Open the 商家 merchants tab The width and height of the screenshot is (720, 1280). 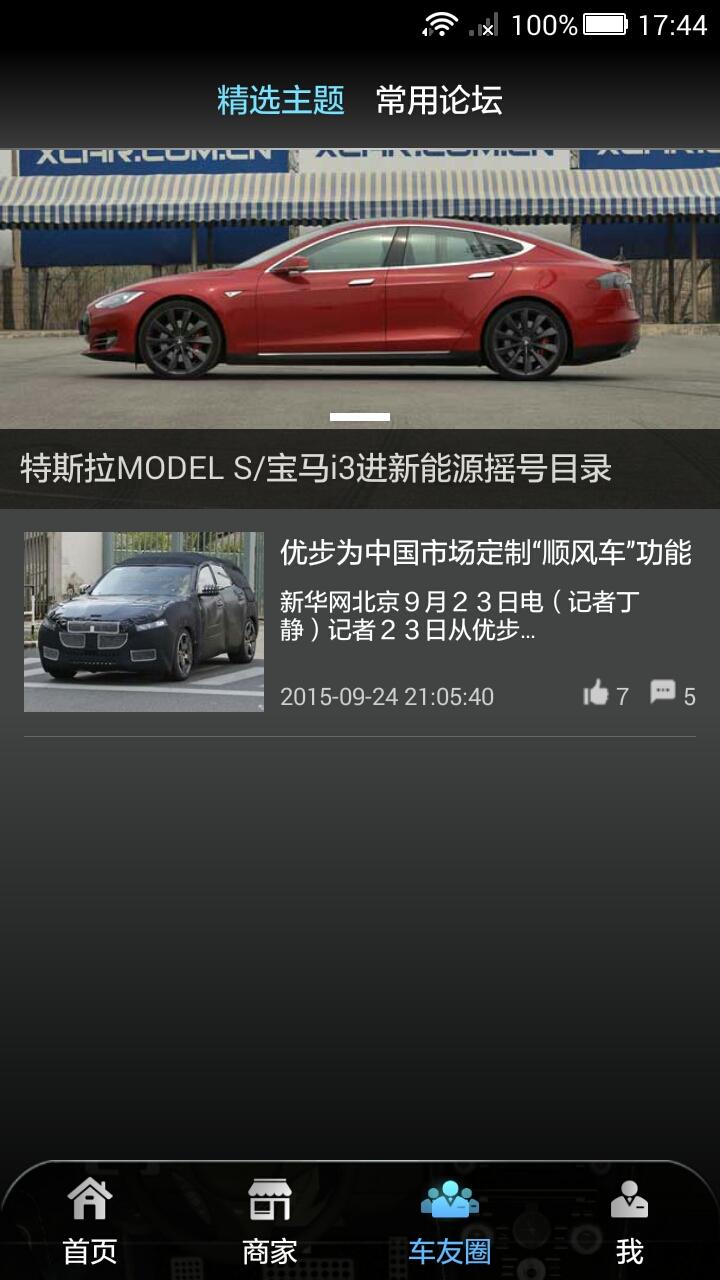coord(270,1222)
